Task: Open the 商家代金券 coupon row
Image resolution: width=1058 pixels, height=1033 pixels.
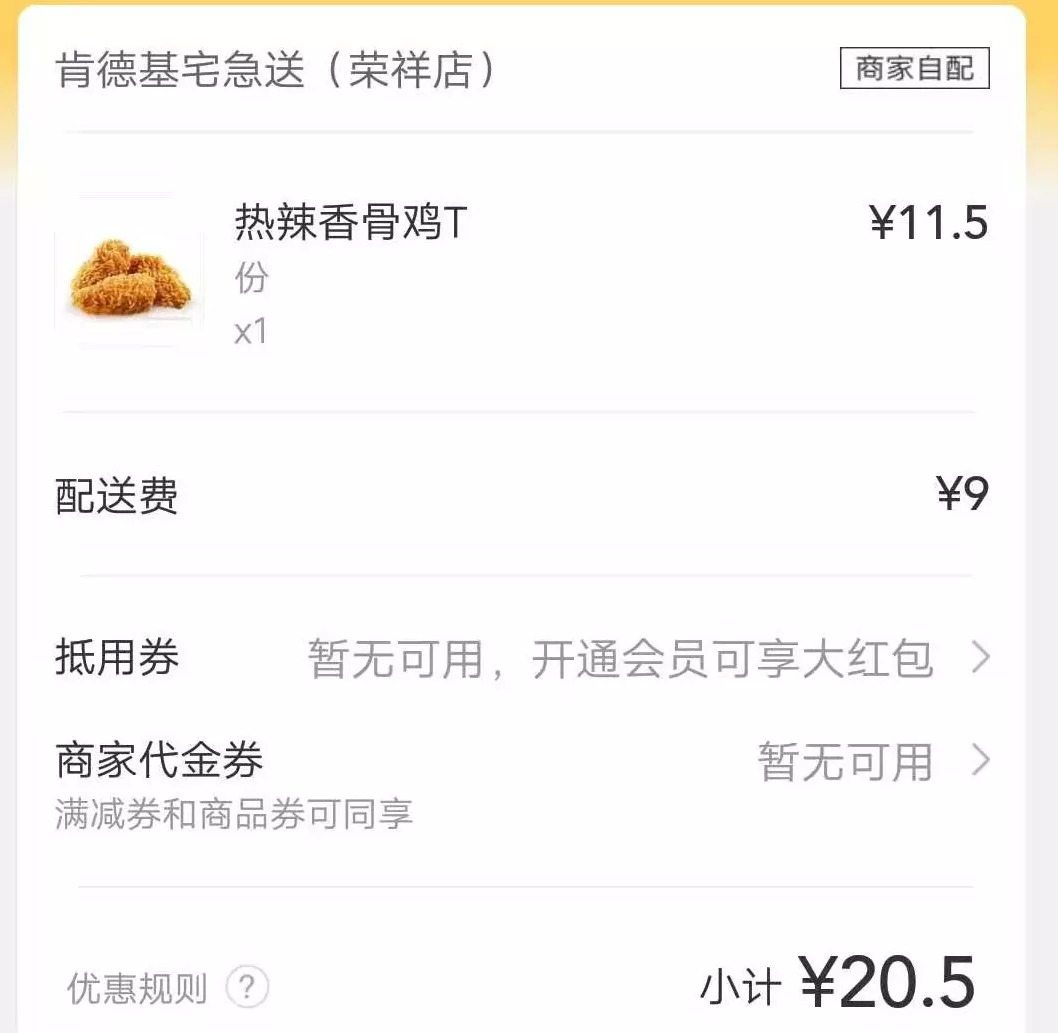Action: pos(522,763)
